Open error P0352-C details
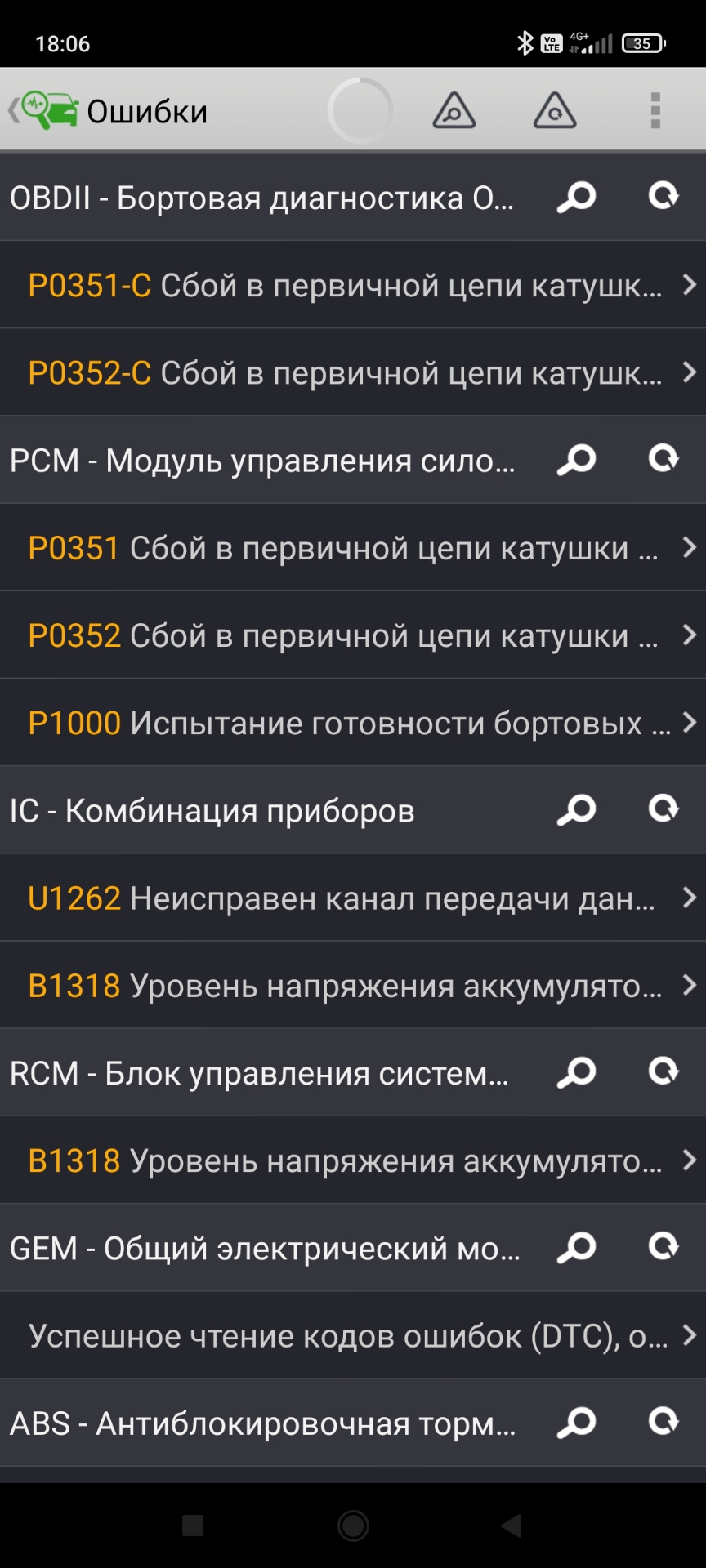The image size is (706, 1568). 353,372
